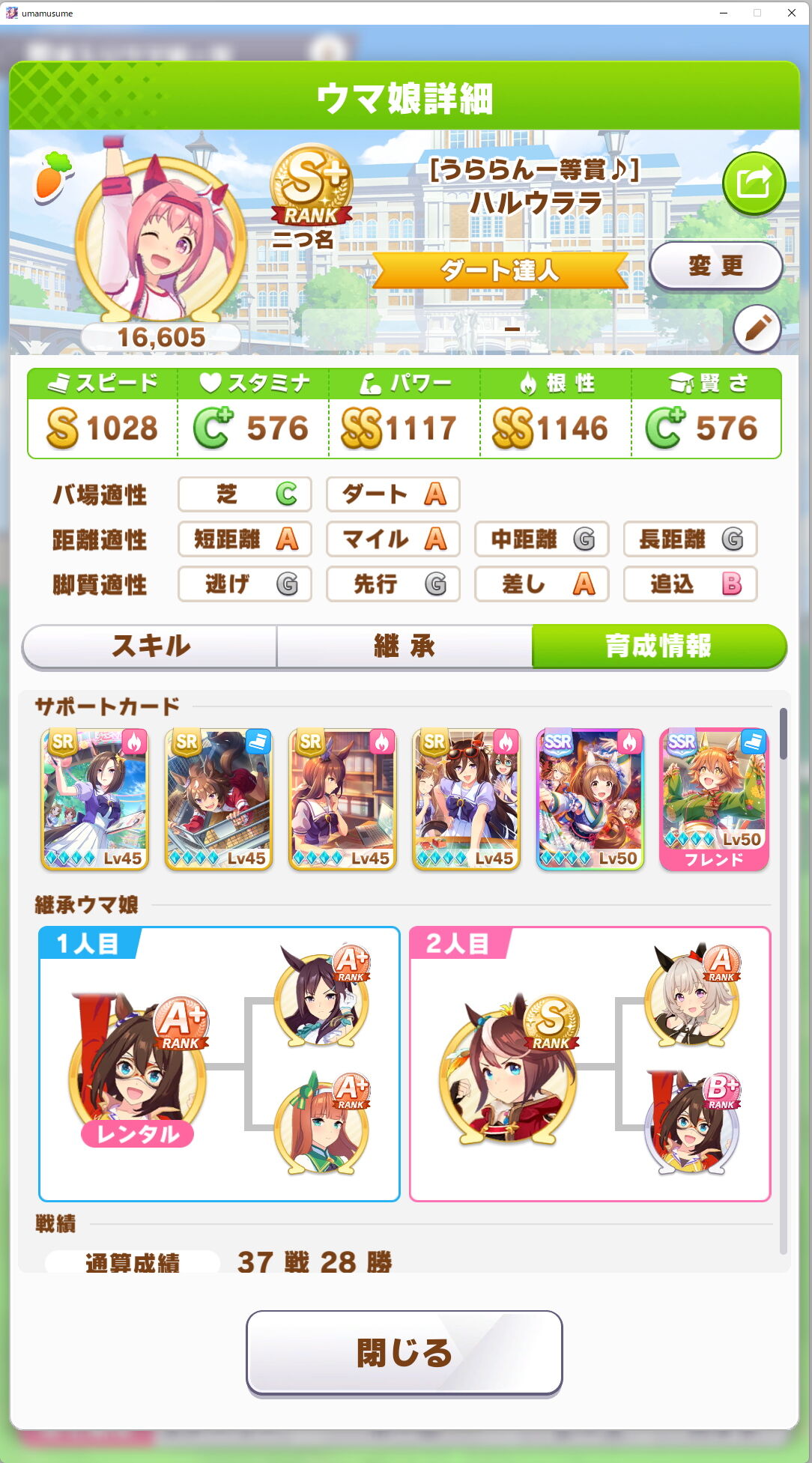Image resolution: width=812 pixels, height=1463 pixels.
Task: Minimize the umamusume window
Action: click(724, 13)
